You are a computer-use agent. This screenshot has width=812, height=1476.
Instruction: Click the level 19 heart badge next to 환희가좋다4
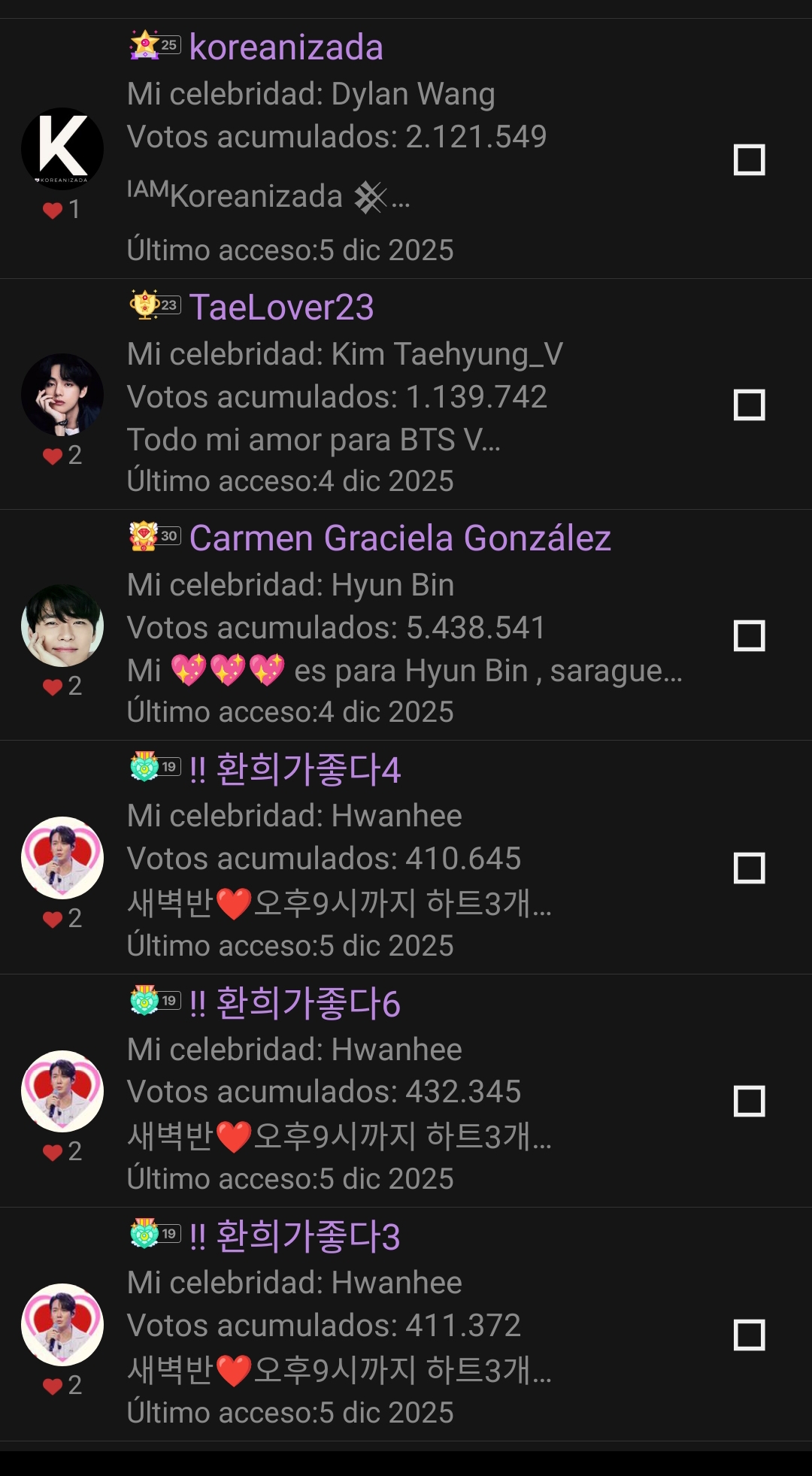pyautogui.click(x=152, y=768)
